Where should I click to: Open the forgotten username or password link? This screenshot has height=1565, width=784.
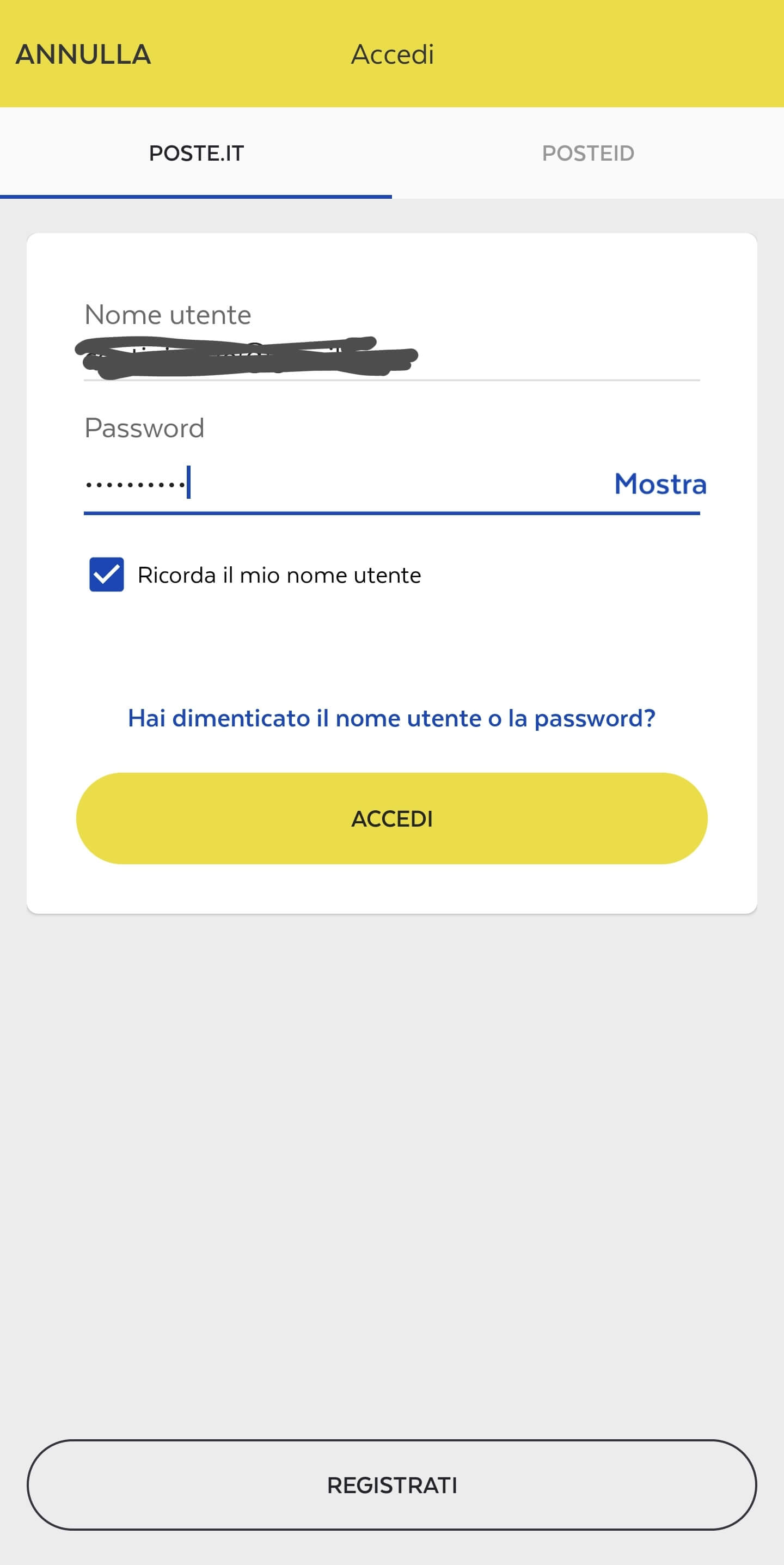coord(391,718)
